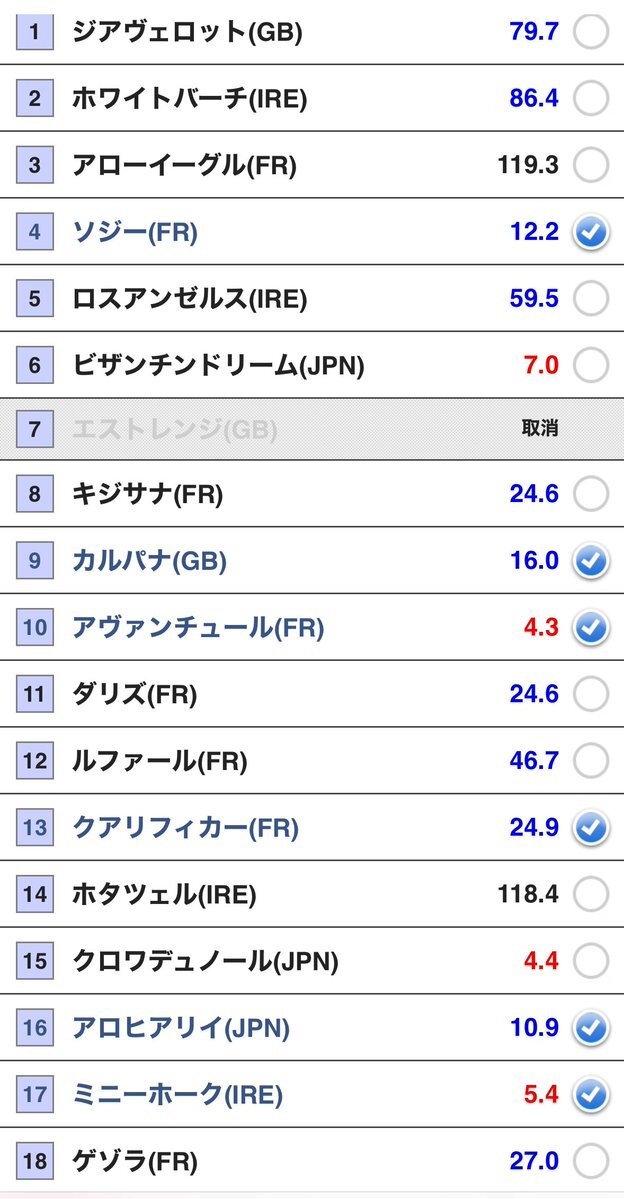This screenshot has width=624, height=1199.
Task: Select horse 8 キジサナ
Action: (x=591, y=493)
